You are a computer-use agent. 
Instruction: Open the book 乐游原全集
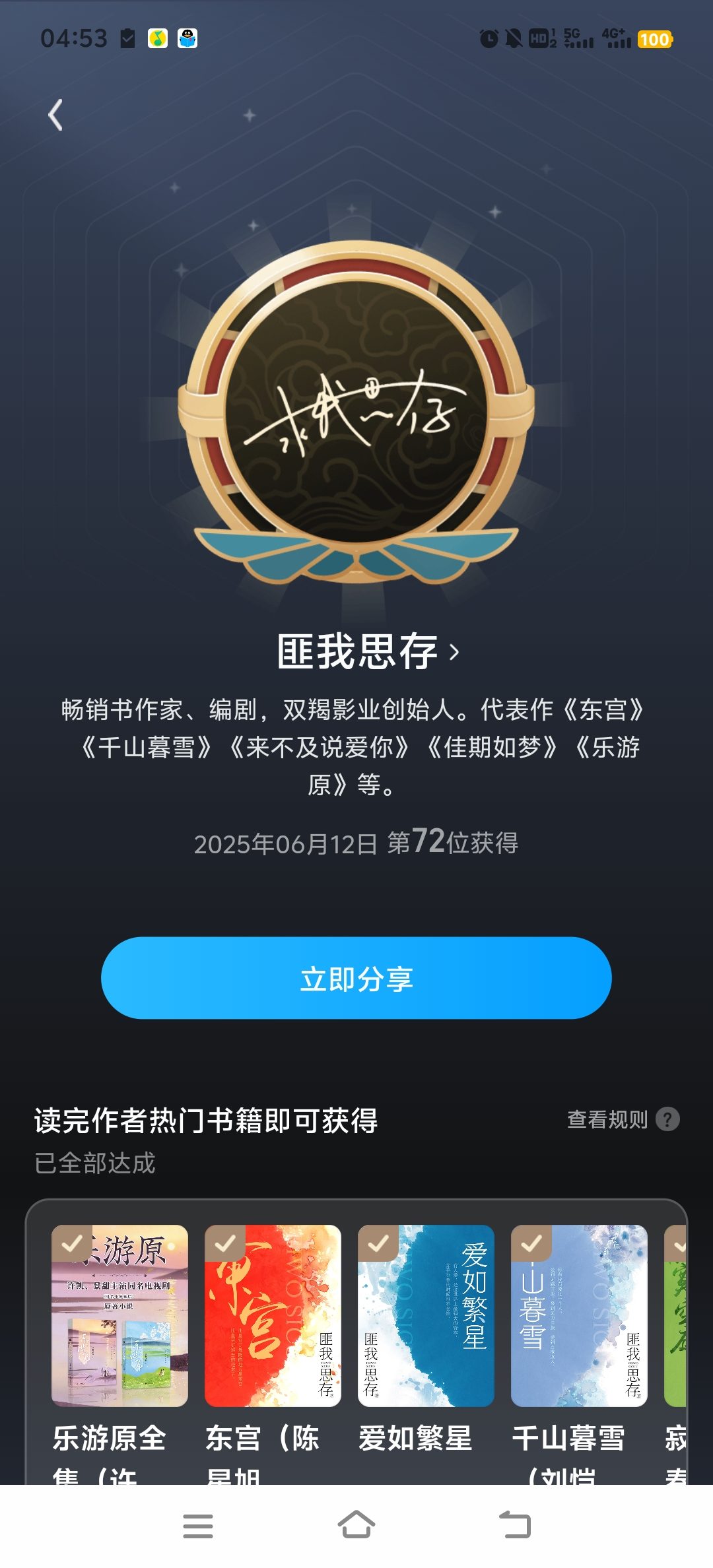(x=119, y=1315)
